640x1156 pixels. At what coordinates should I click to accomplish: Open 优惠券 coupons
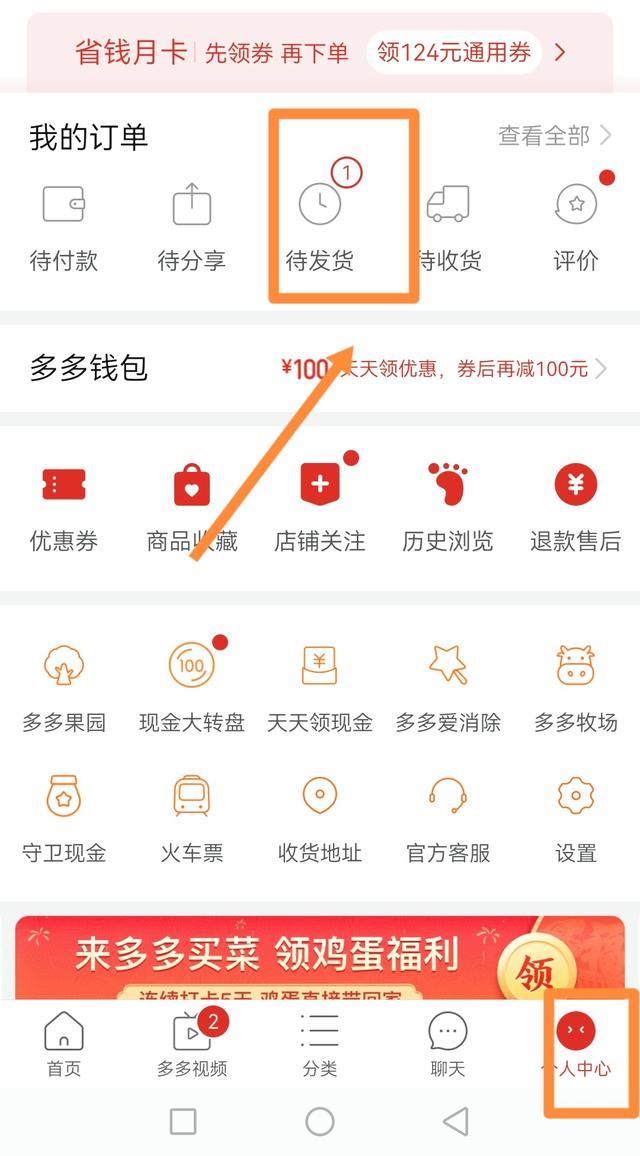(x=64, y=508)
